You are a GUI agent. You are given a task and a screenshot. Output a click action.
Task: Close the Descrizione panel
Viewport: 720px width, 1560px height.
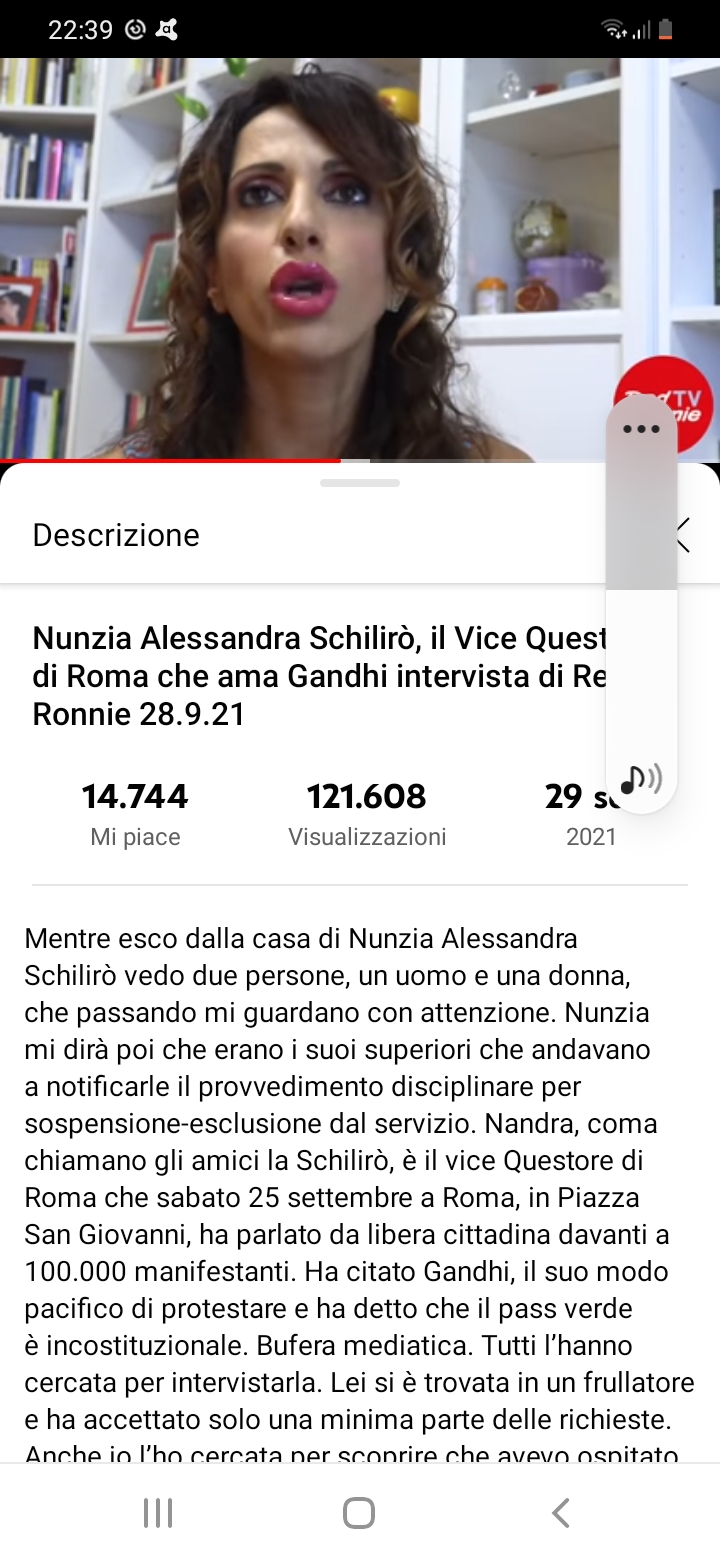[686, 535]
